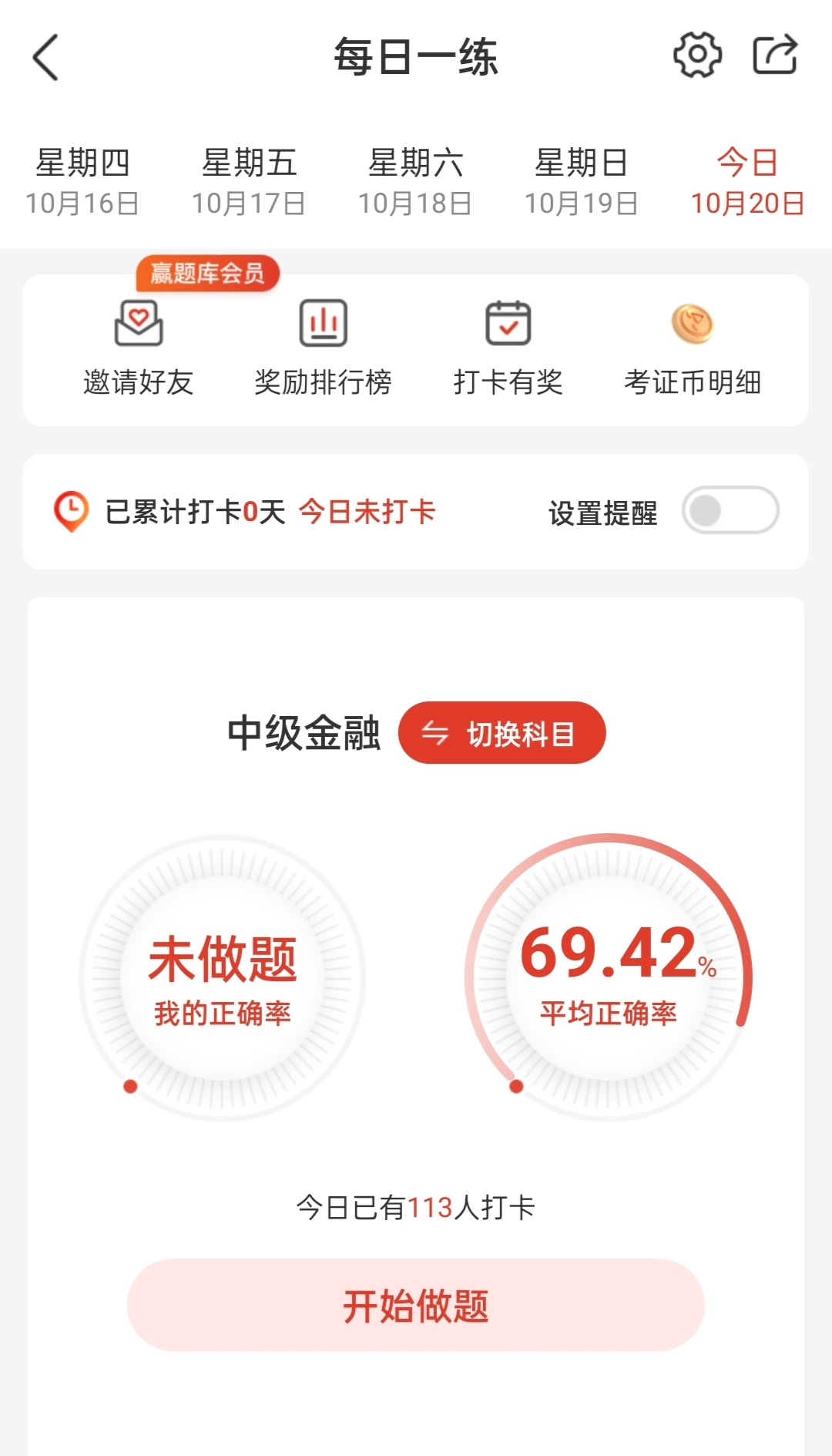Open 邀请好友 to invite friends
The width and height of the screenshot is (832, 1456).
(x=139, y=348)
